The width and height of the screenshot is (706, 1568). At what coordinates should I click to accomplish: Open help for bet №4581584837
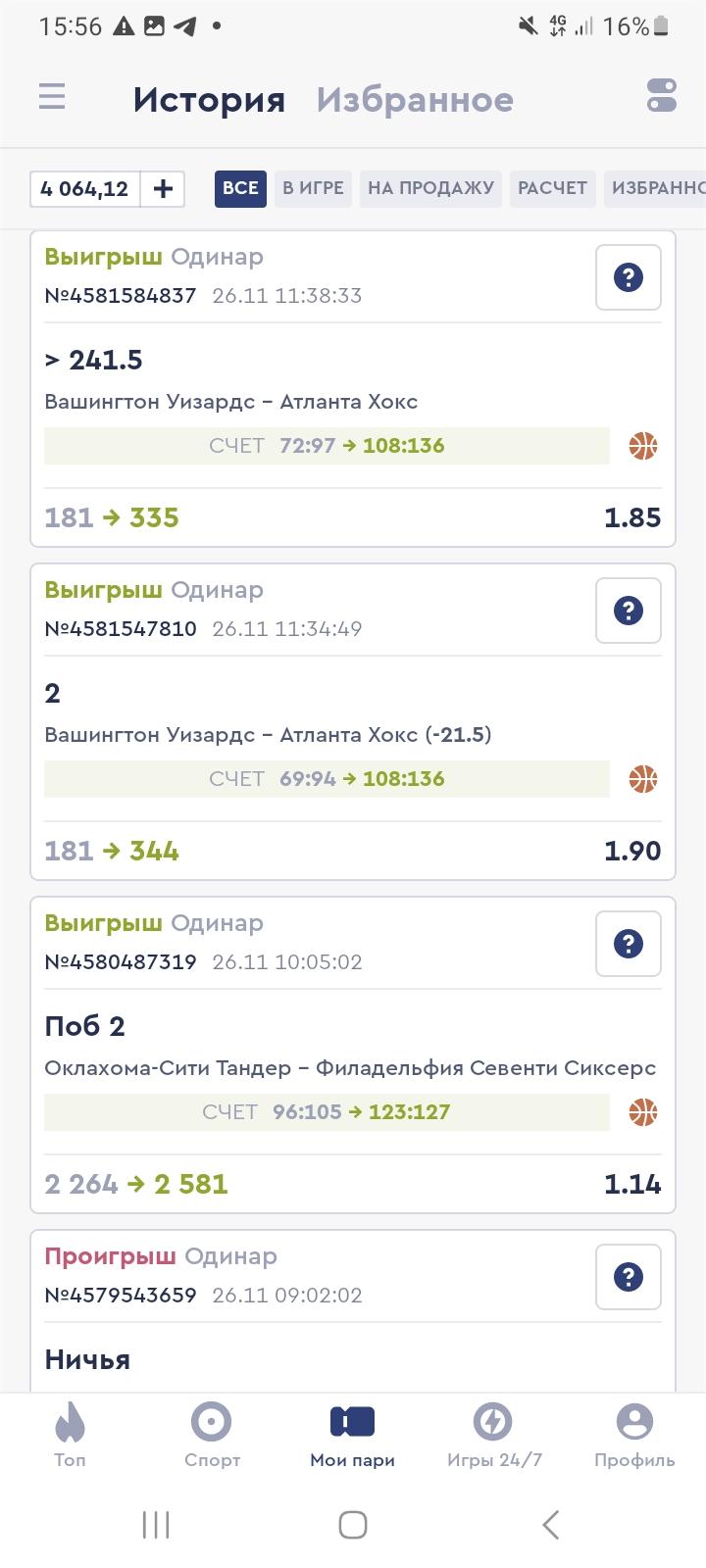click(628, 277)
